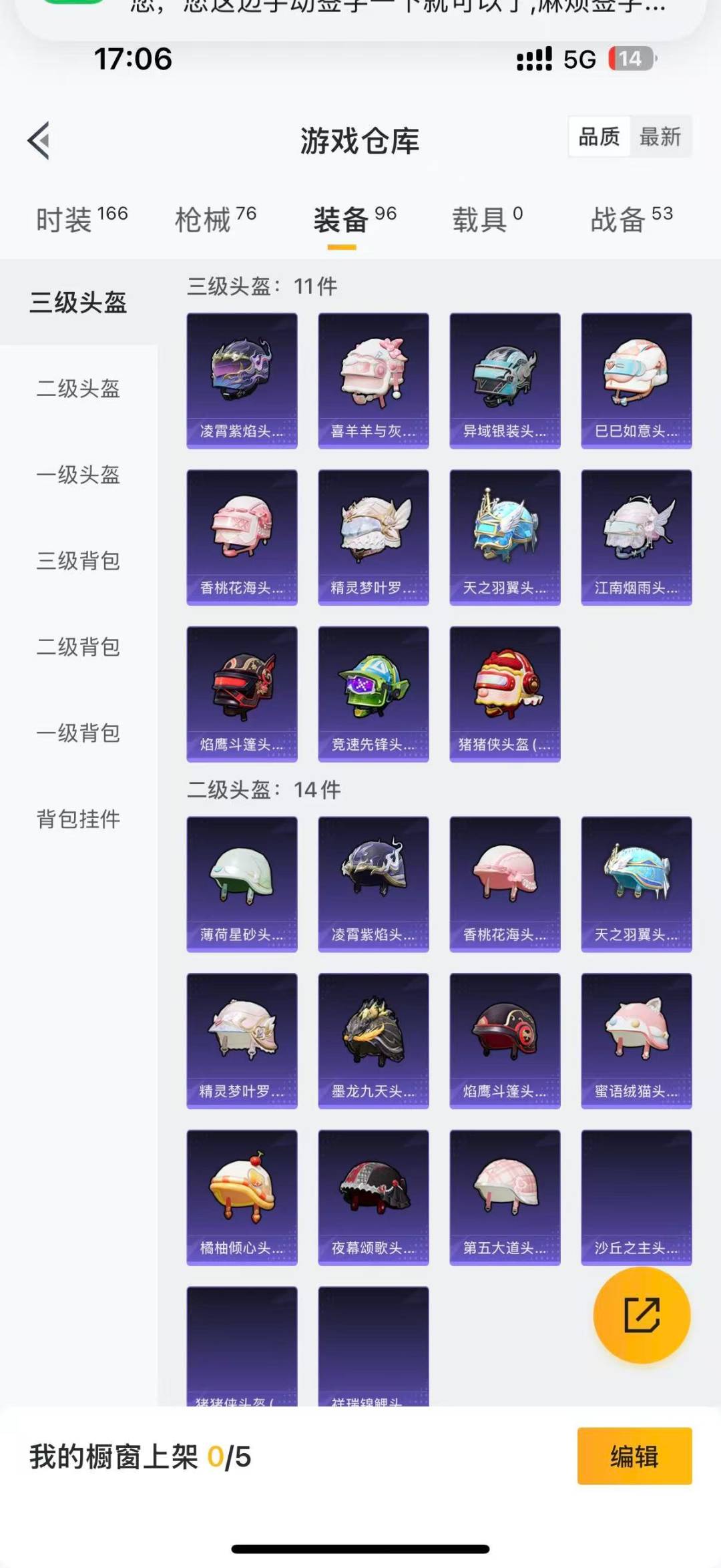The image size is (721, 1568).
Task: Open the 墨龙九天 helmet item
Action: [x=373, y=1040]
